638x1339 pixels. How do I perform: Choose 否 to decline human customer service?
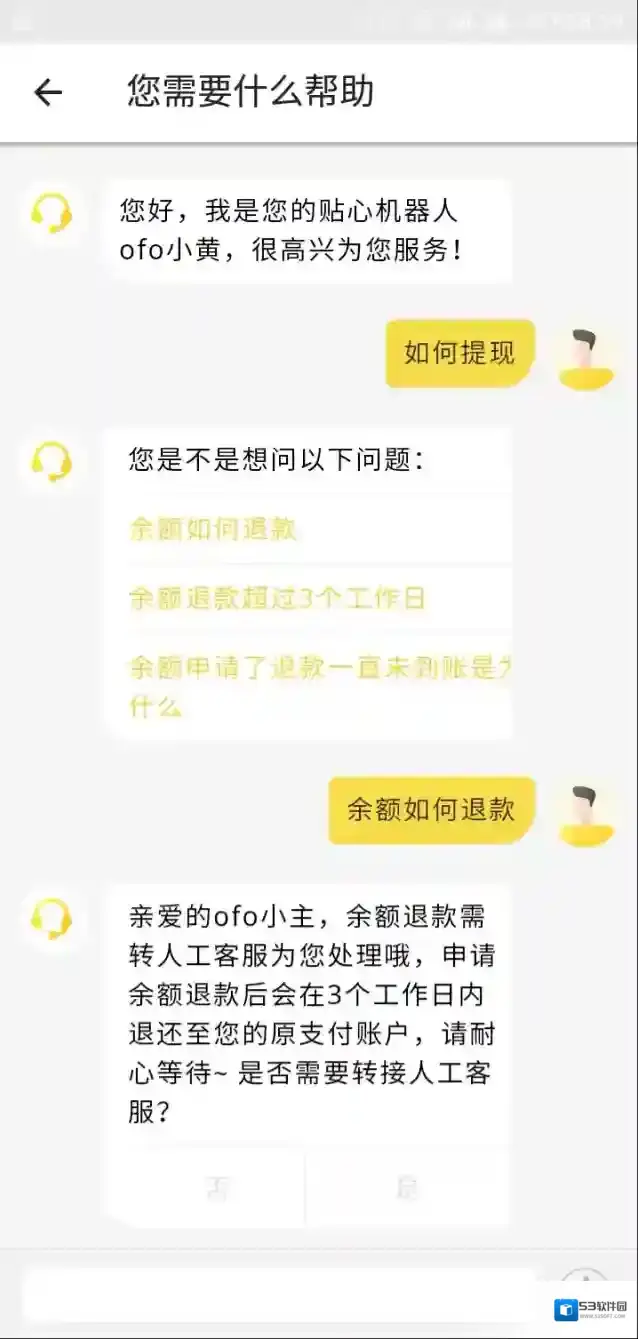point(215,1187)
